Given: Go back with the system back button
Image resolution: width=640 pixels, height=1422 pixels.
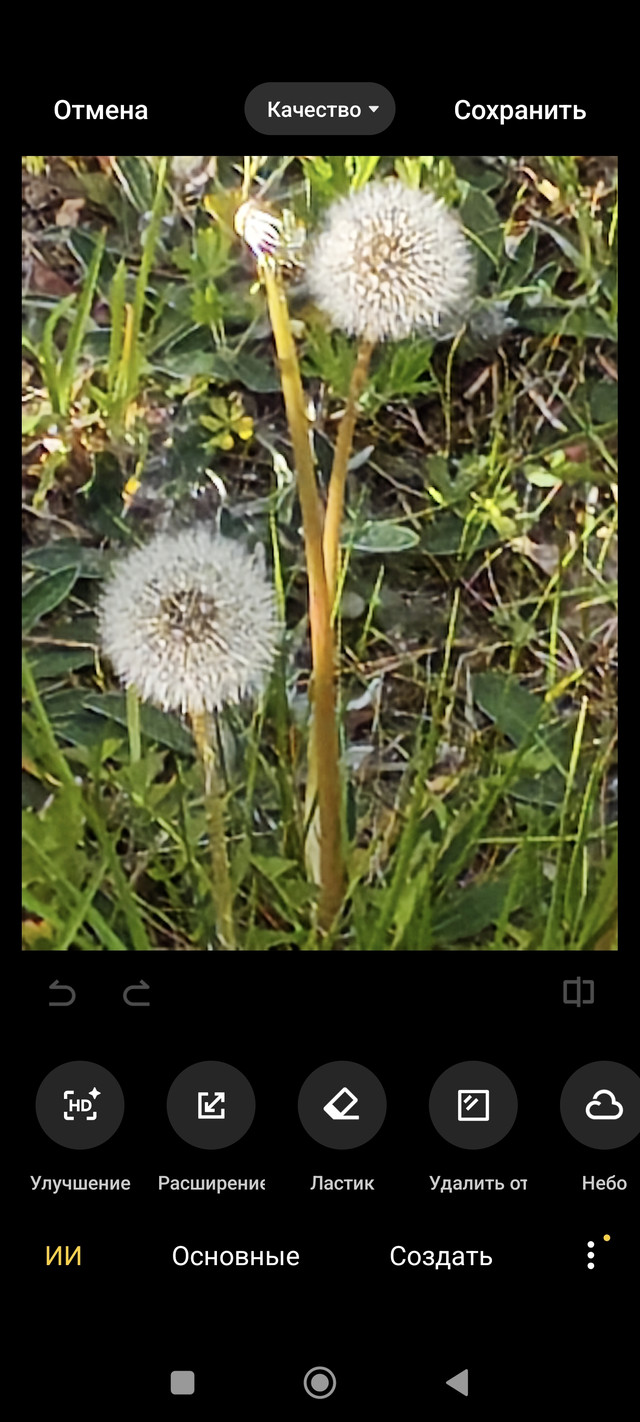Looking at the screenshot, I should 457,1382.
